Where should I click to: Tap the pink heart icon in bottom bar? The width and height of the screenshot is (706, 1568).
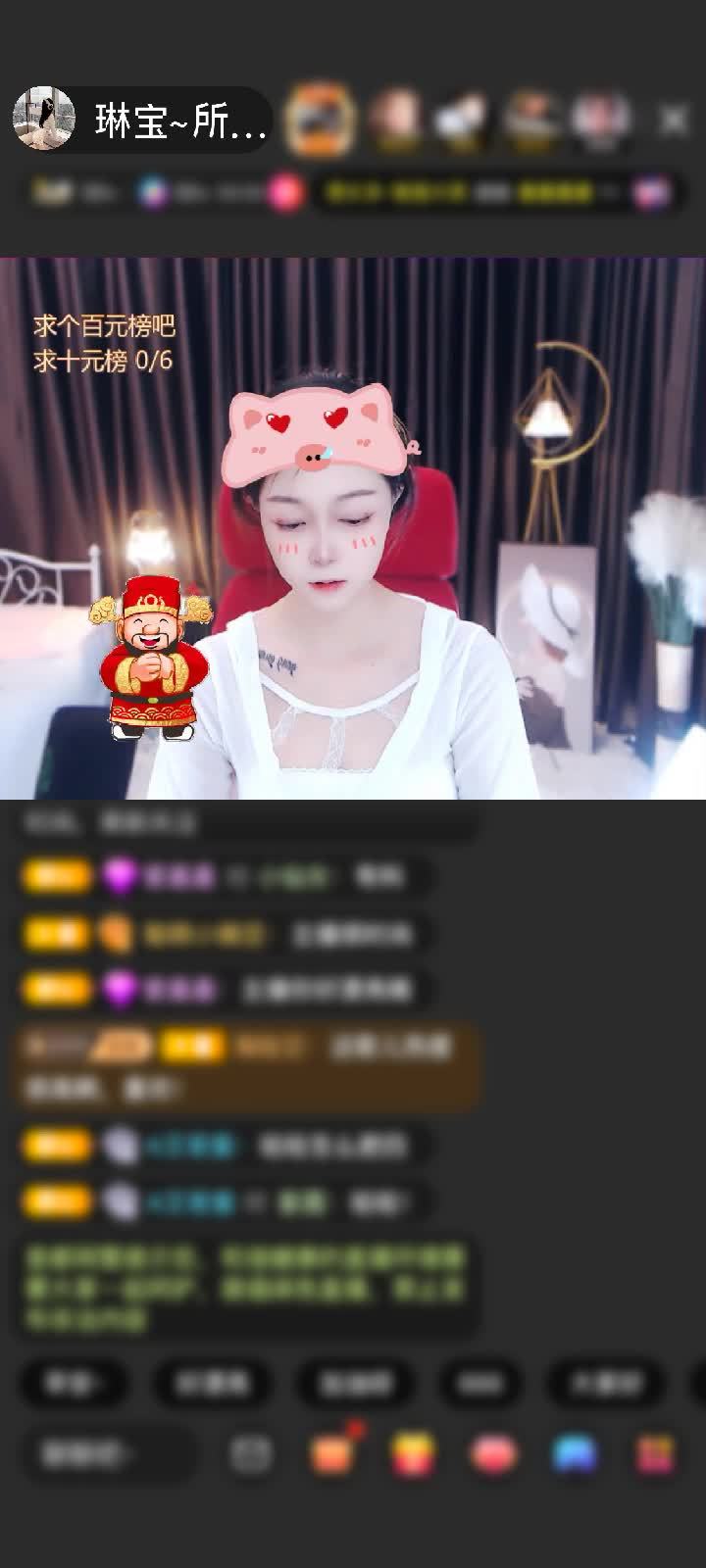pos(494,1454)
